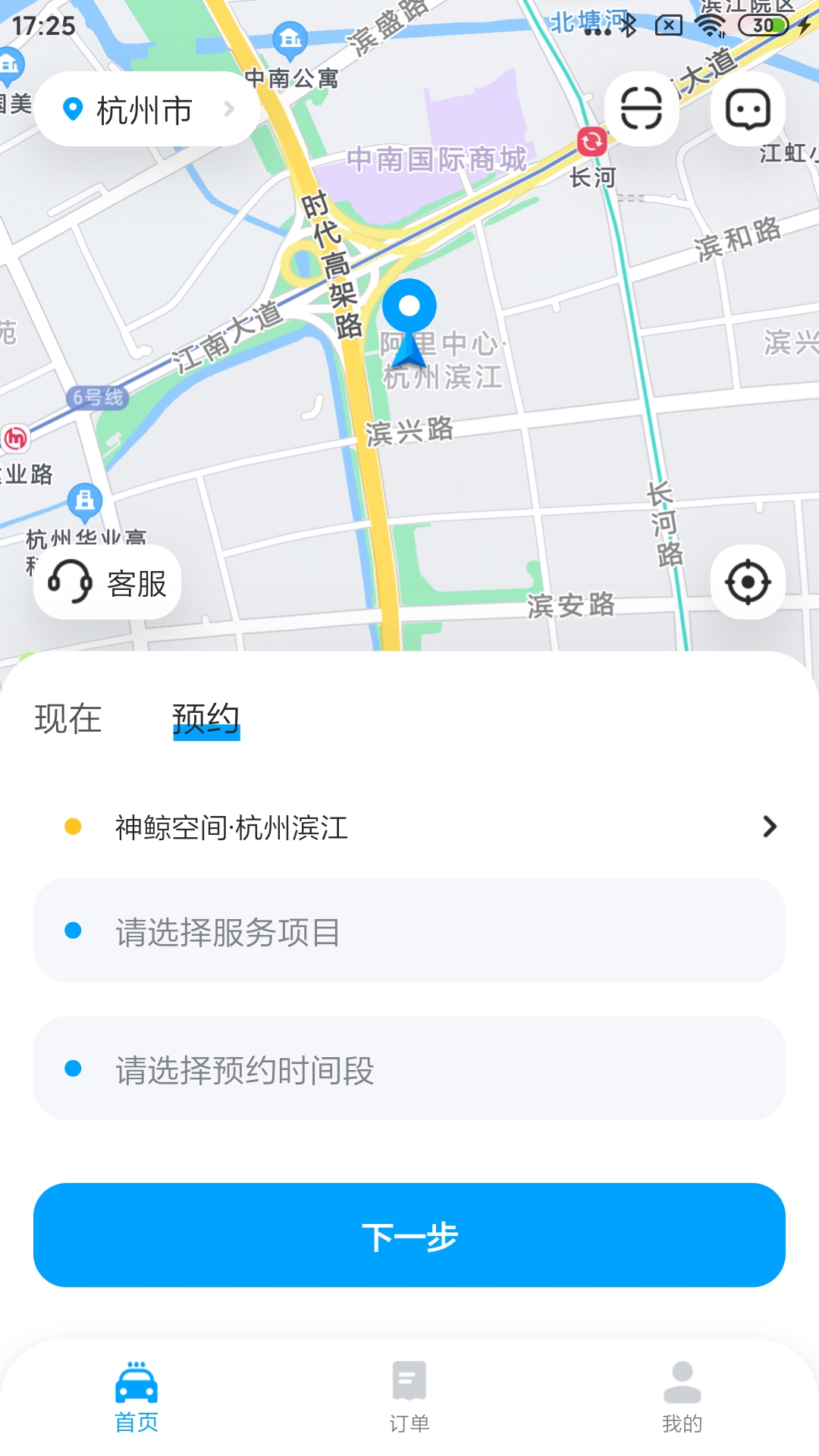Image resolution: width=819 pixels, height=1456 pixels.
Task: Open the 请选择预约时间段 selector
Action: 409,1069
